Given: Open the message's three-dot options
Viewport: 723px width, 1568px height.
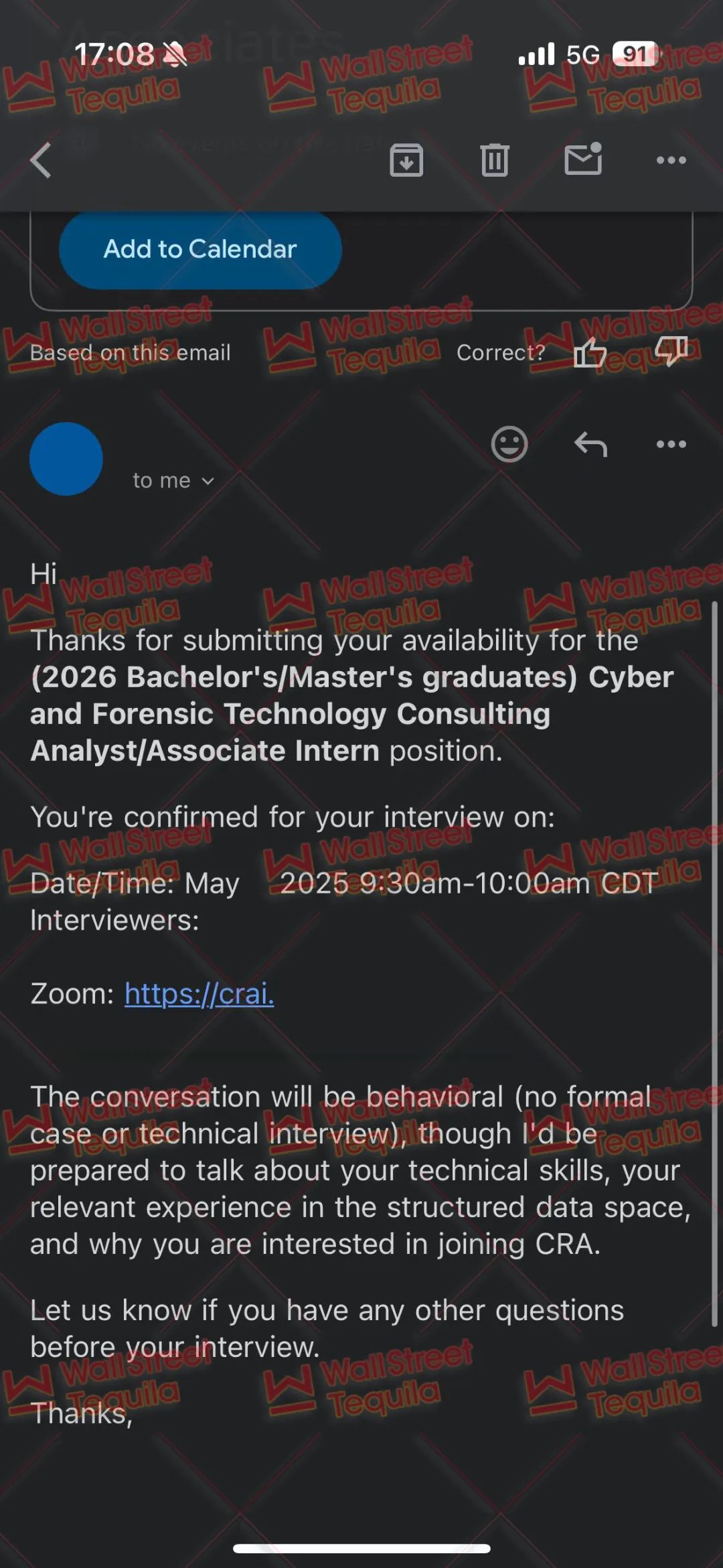Looking at the screenshot, I should tap(671, 444).
